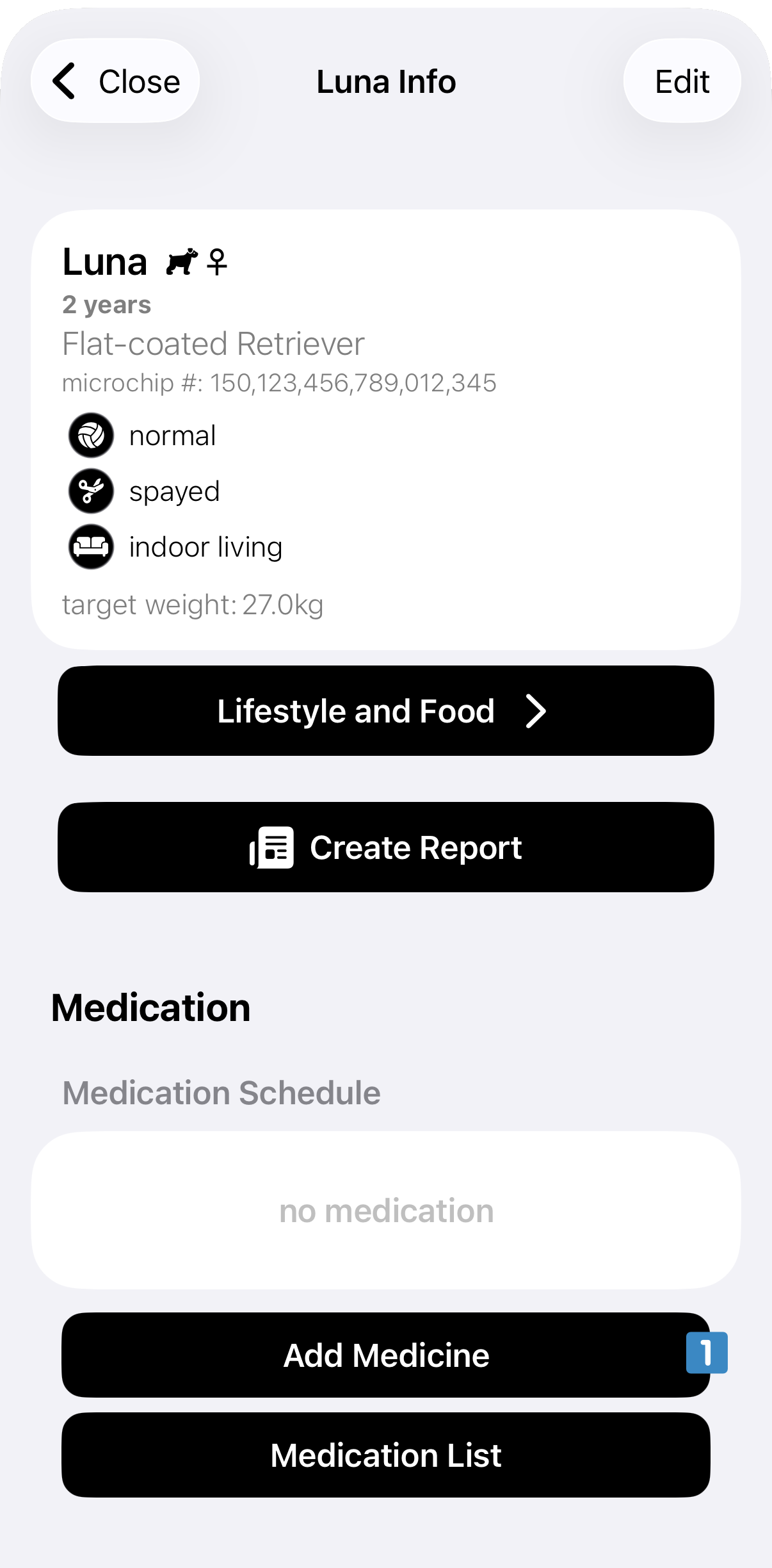The width and height of the screenshot is (772, 1568).
Task: Tap the report icon inside Create Report
Action: (x=272, y=847)
